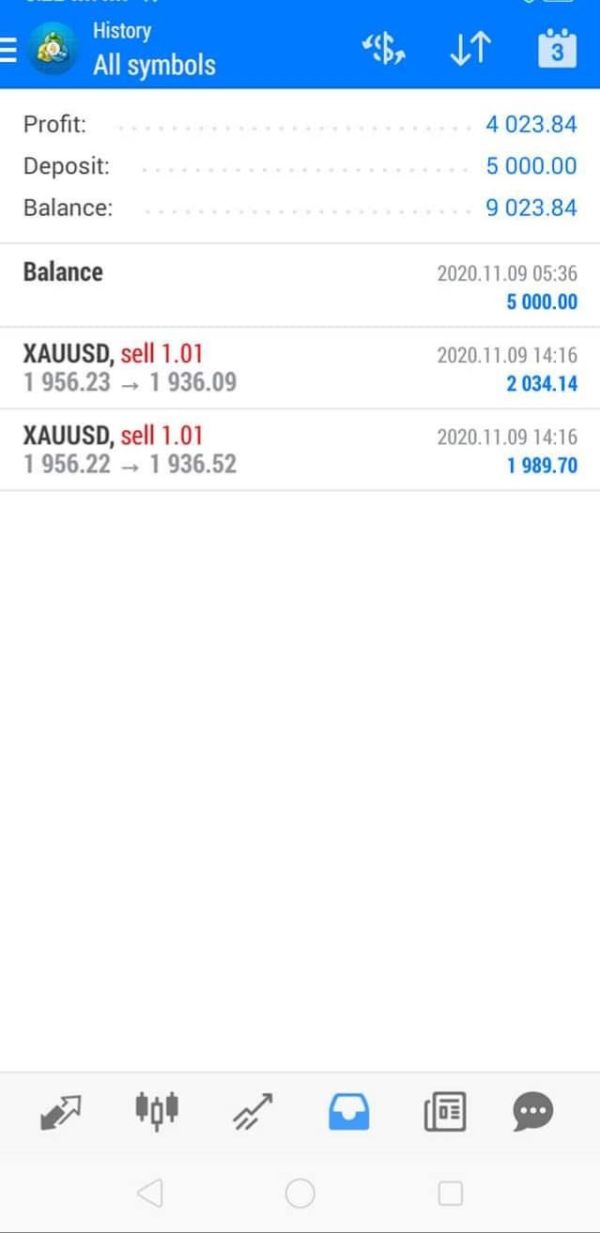The height and width of the screenshot is (1233, 600).
Task: Open the currency symbol filter
Action: [x=383, y=49]
